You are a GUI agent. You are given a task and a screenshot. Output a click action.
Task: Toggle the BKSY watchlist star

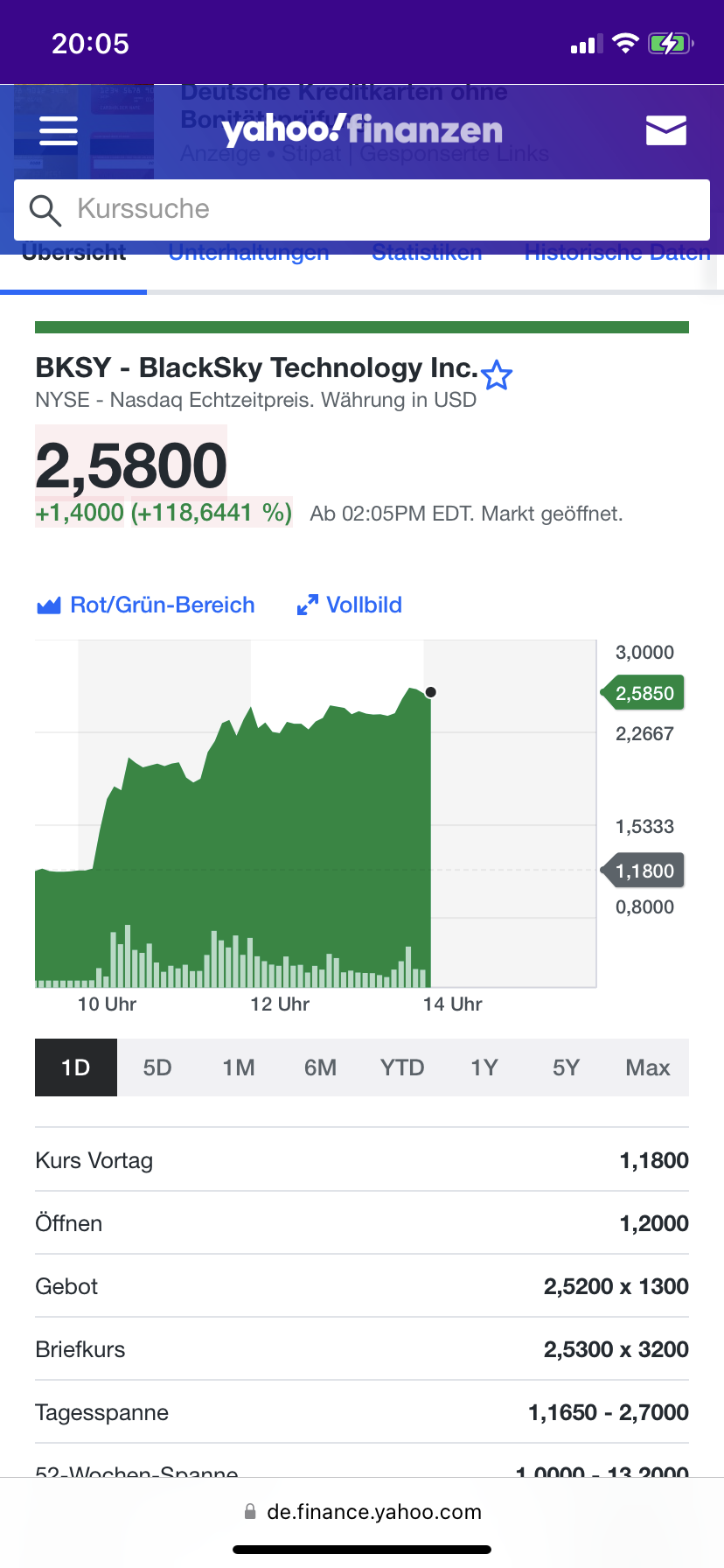click(497, 375)
